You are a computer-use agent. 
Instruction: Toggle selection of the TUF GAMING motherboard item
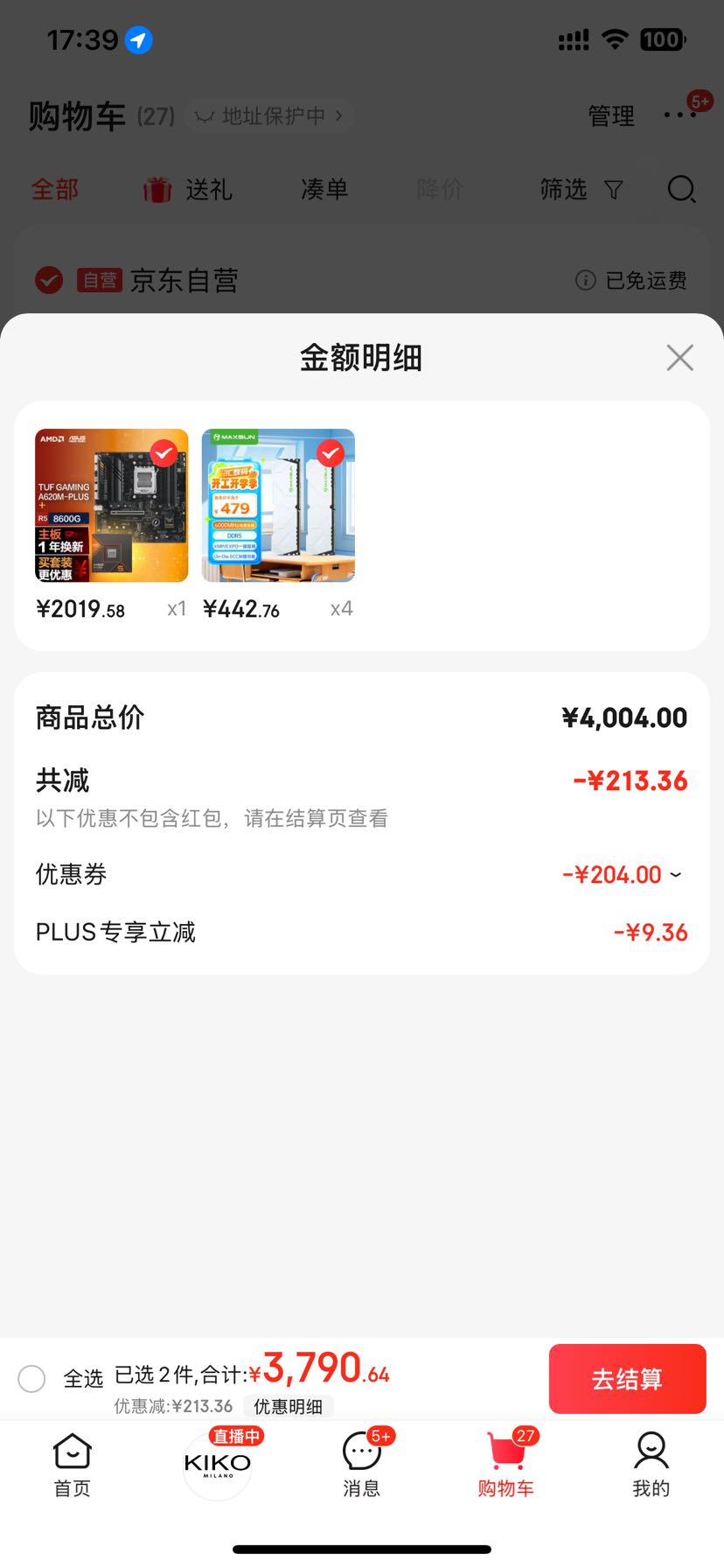[163, 453]
